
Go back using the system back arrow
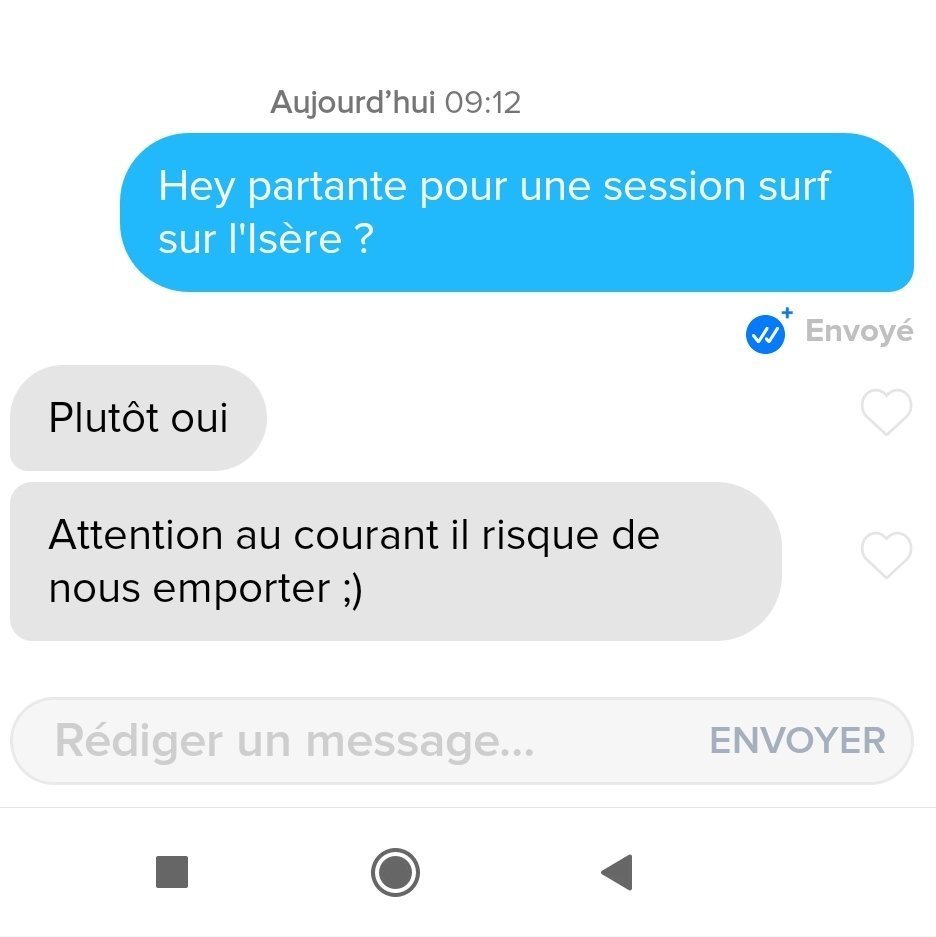coord(617,873)
